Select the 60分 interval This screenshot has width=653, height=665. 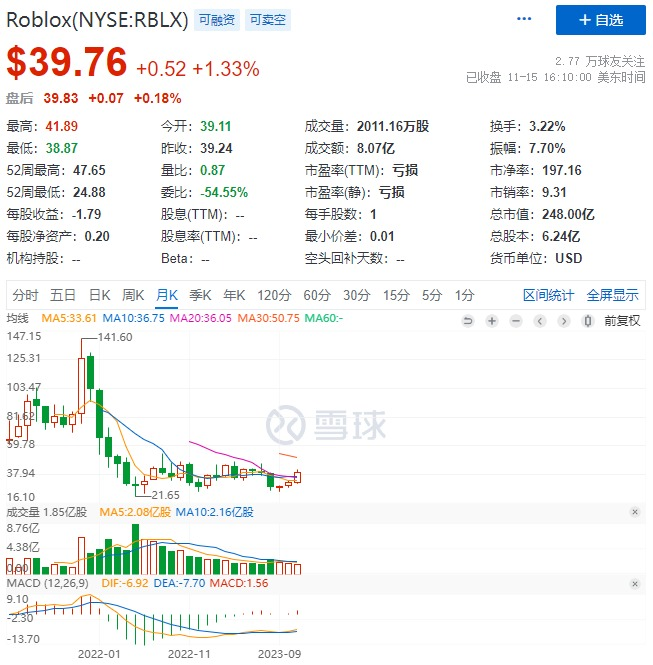coord(317,295)
